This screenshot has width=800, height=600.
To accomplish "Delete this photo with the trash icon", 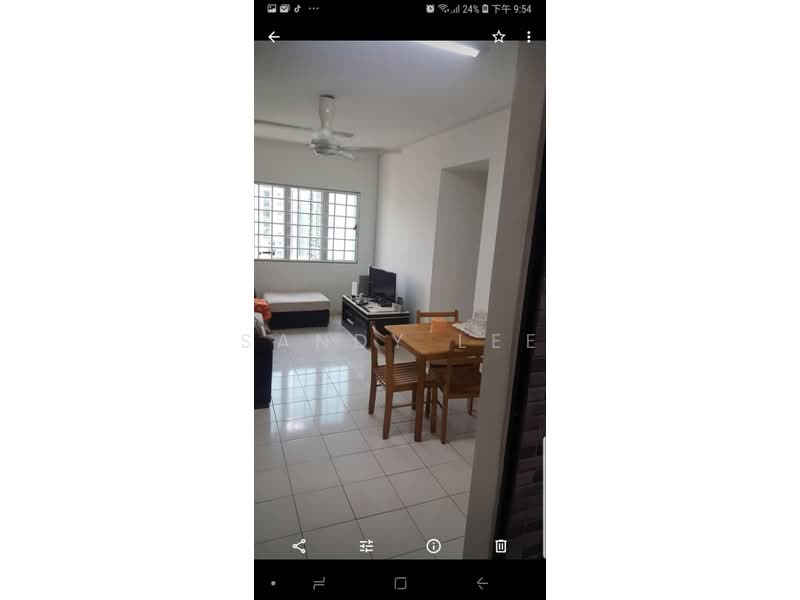I will click(x=500, y=546).
